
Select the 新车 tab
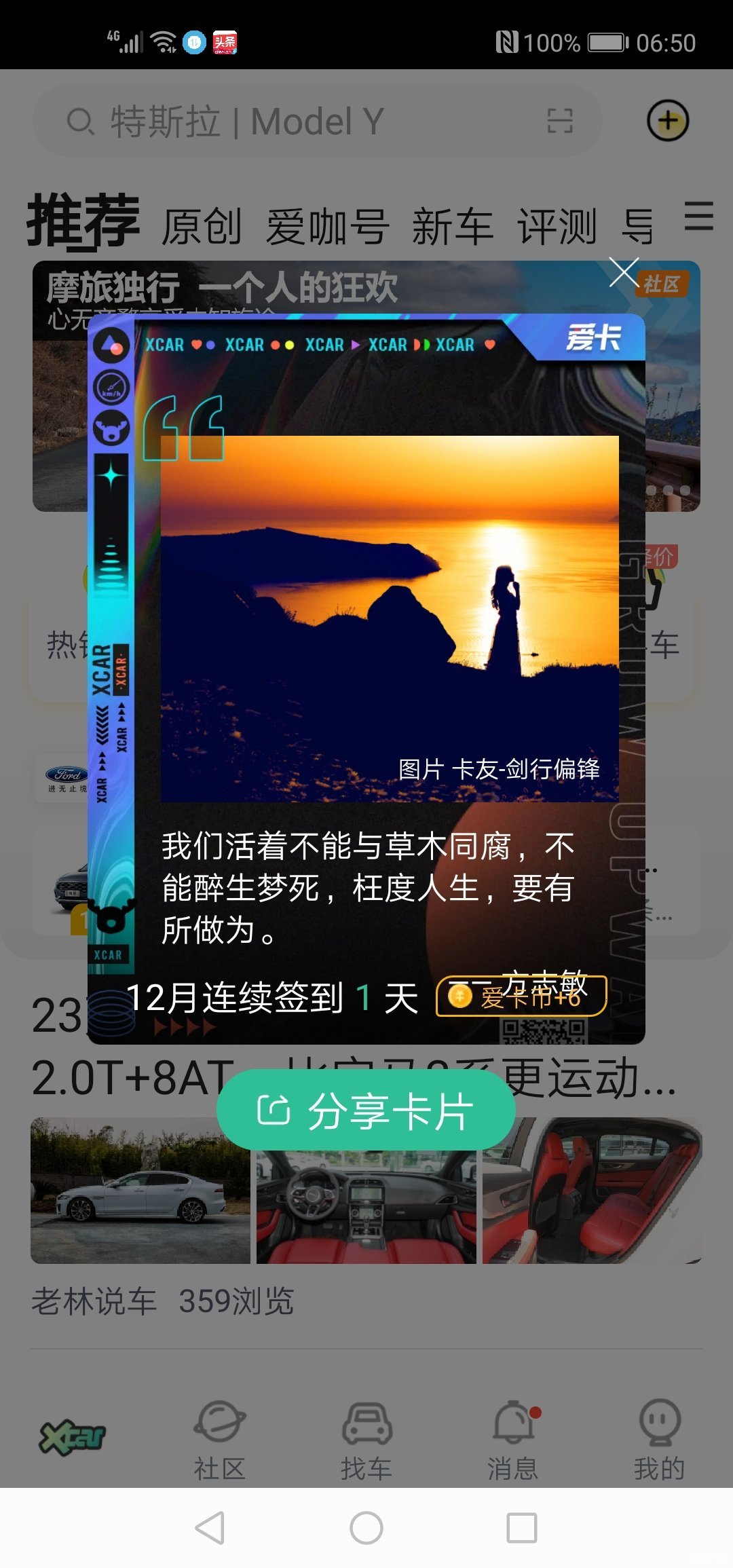click(x=452, y=227)
